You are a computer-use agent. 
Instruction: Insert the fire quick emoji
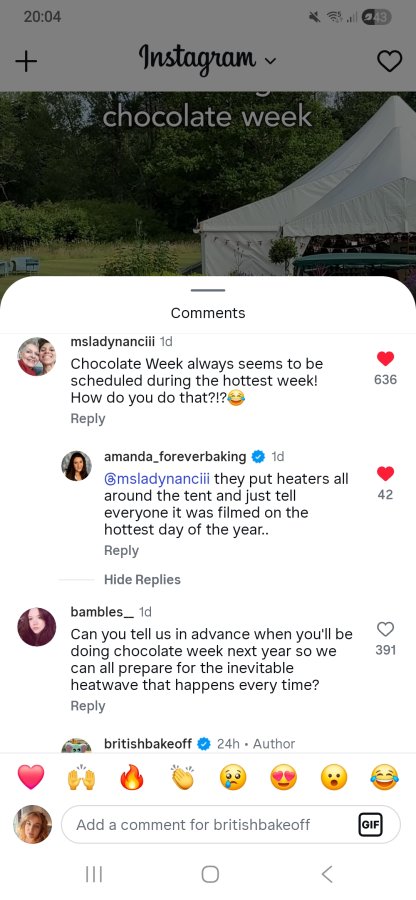[x=132, y=777]
